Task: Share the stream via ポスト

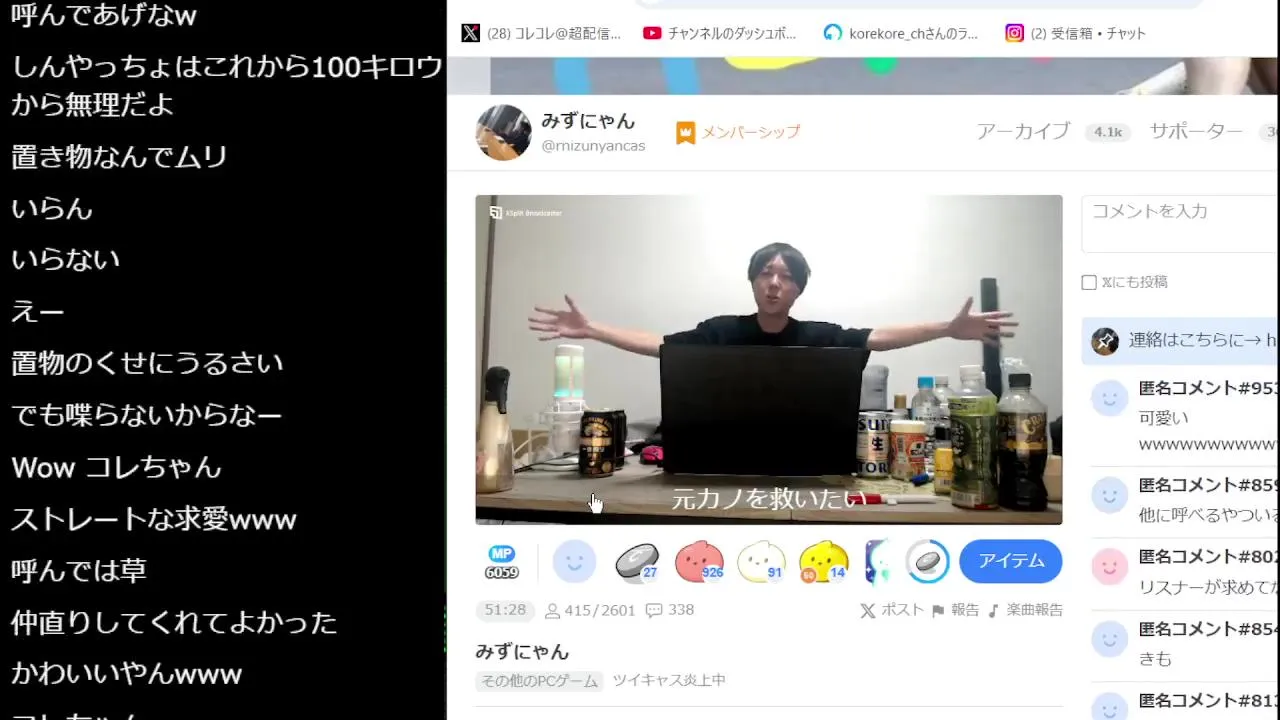Action: tap(892, 610)
